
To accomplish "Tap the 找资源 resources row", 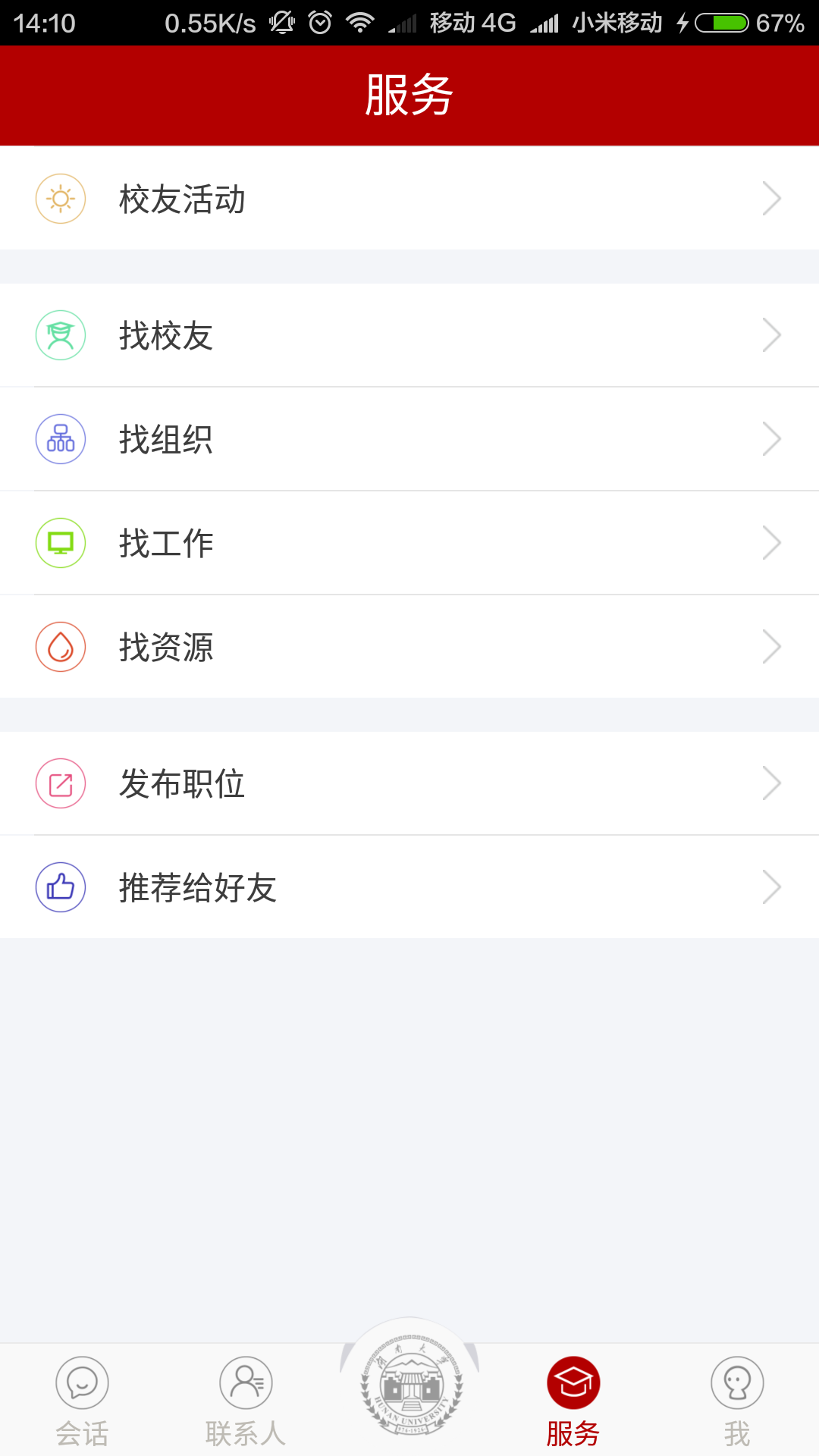I will (409, 647).
